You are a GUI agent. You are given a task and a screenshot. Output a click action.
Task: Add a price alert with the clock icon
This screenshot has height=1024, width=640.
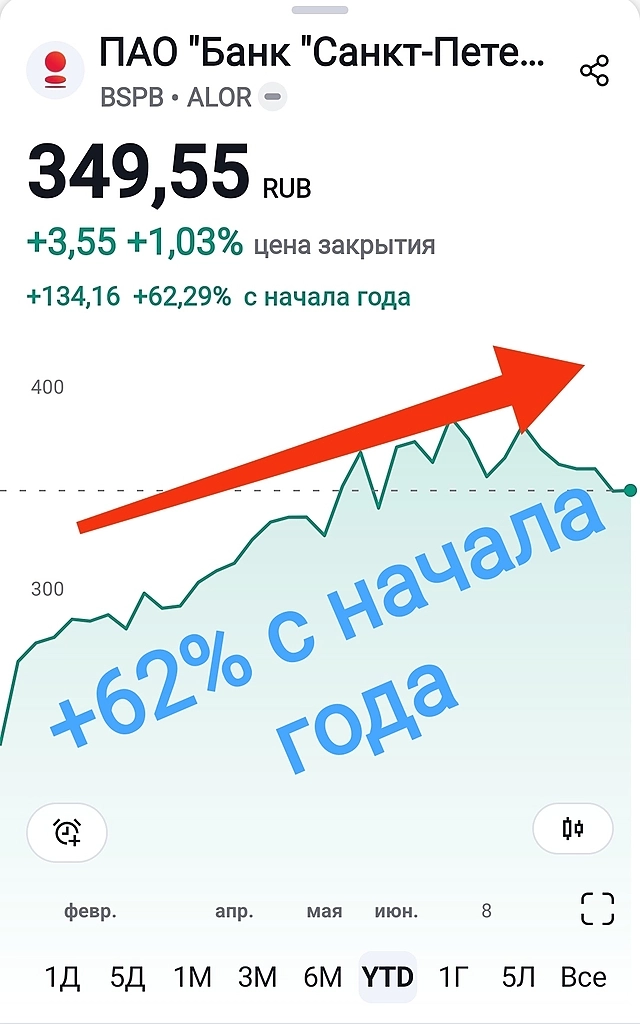pyautogui.click(x=67, y=831)
